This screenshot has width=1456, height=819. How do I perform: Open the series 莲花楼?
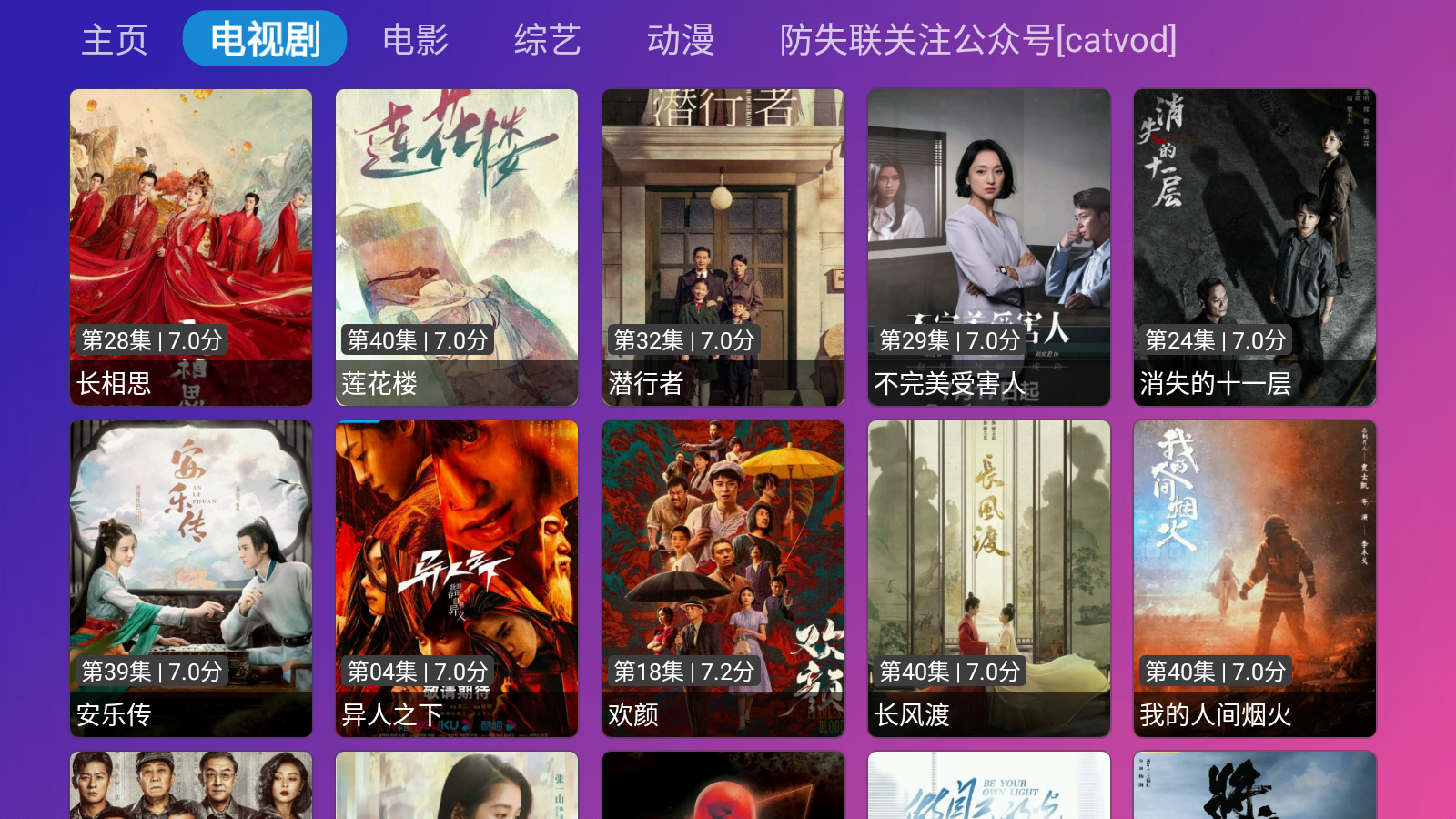457,247
